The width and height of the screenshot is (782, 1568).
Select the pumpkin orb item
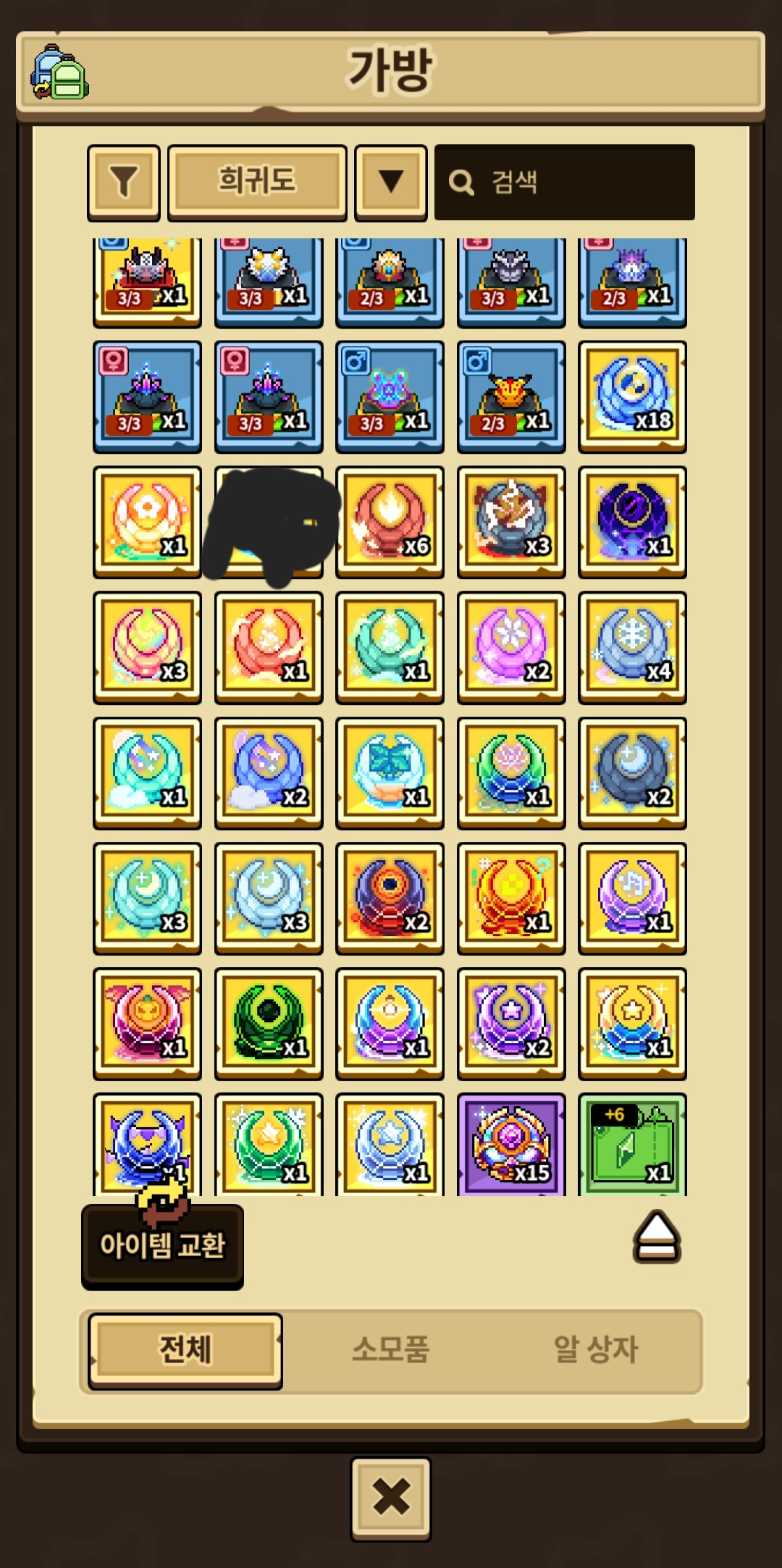coord(147,1022)
